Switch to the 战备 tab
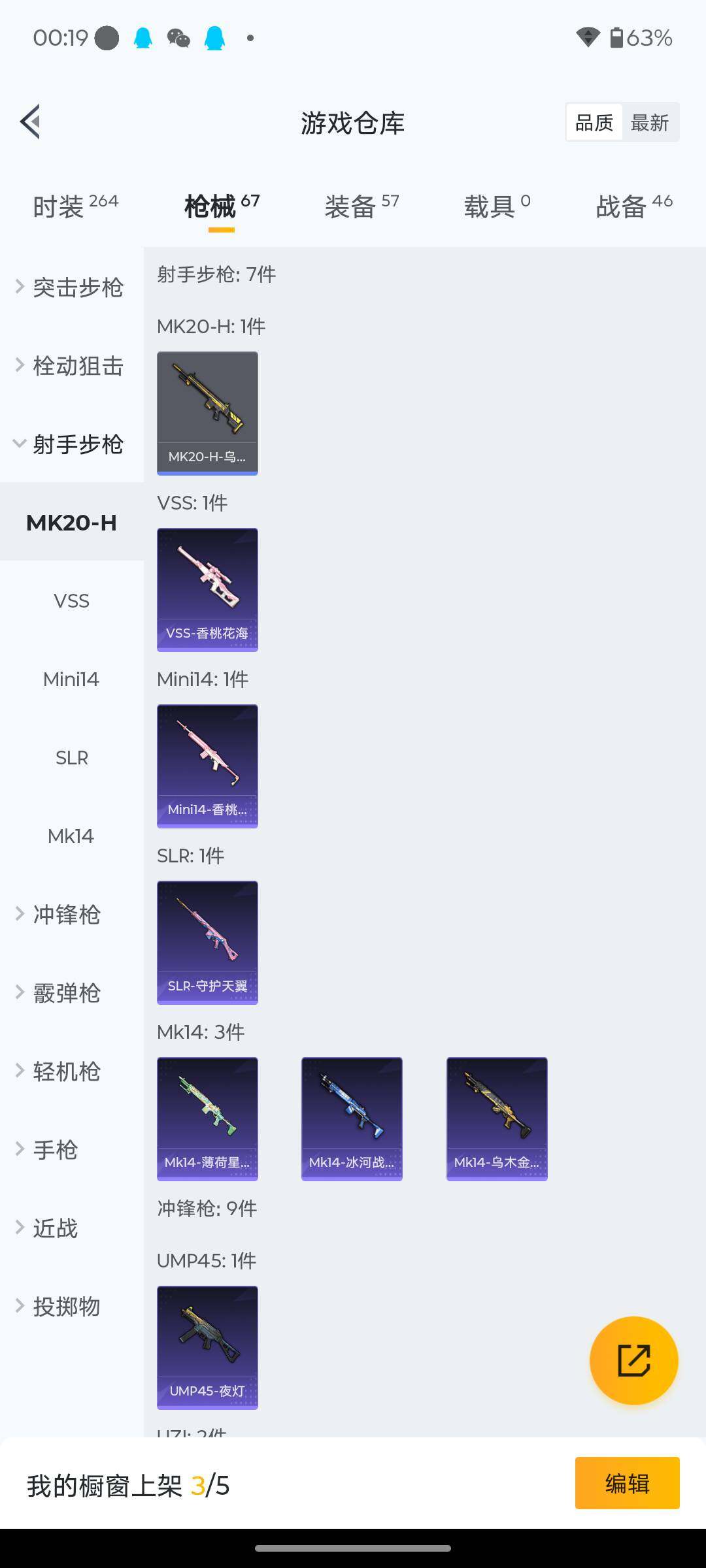This screenshot has width=706, height=1568. tap(633, 206)
